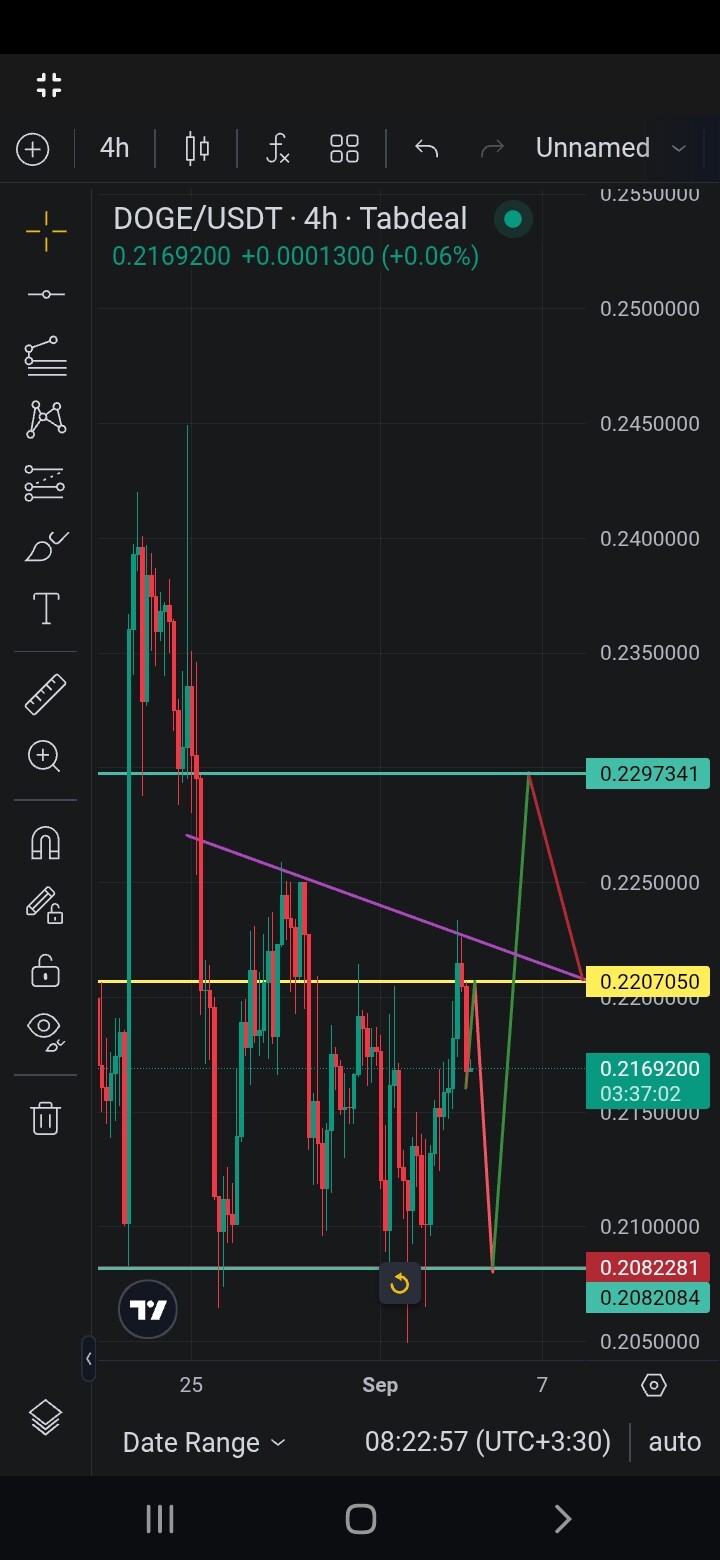The height and width of the screenshot is (1560, 720).
Task: Delete drawings with the trash icon
Action: [x=46, y=1117]
